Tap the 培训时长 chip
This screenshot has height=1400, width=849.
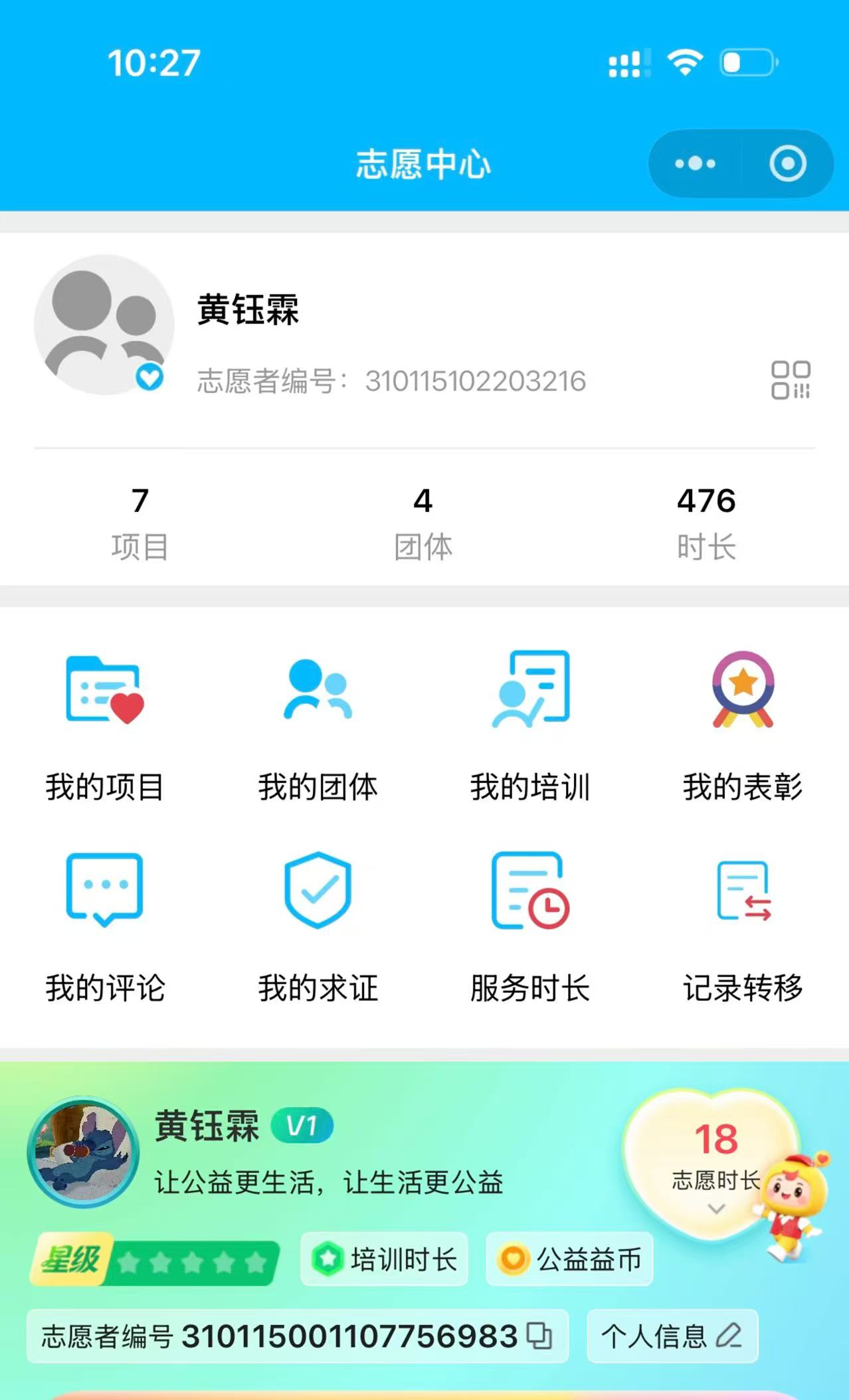pos(385,1259)
